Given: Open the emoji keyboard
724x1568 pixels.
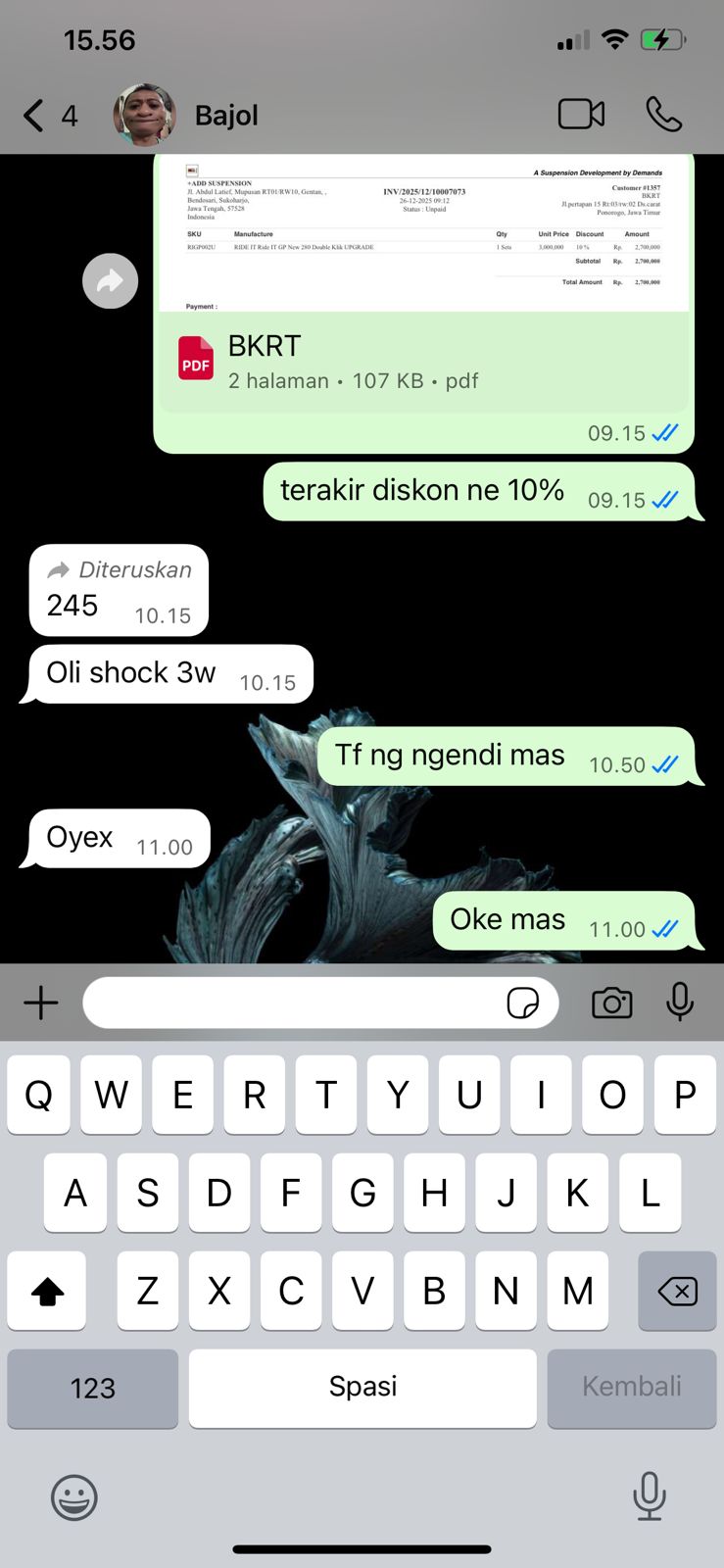Looking at the screenshot, I should (x=74, y=1497).
